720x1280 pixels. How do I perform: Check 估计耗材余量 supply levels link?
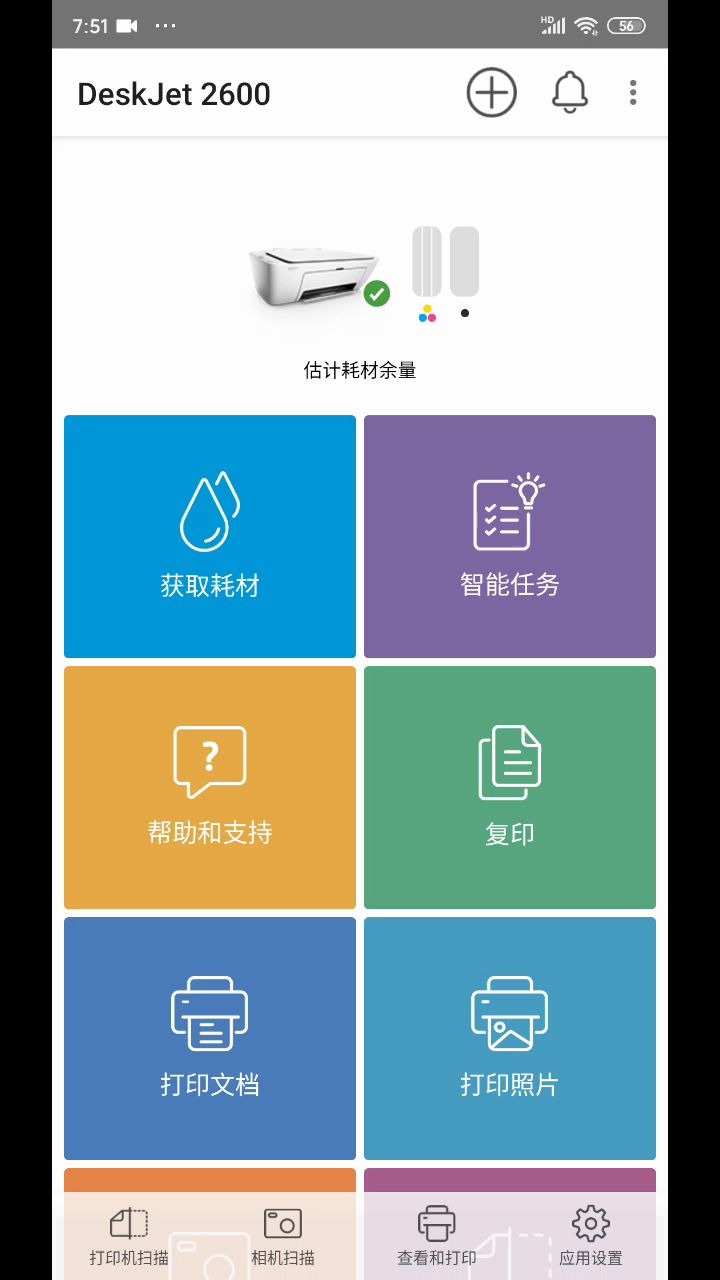(x=360, y=370)
